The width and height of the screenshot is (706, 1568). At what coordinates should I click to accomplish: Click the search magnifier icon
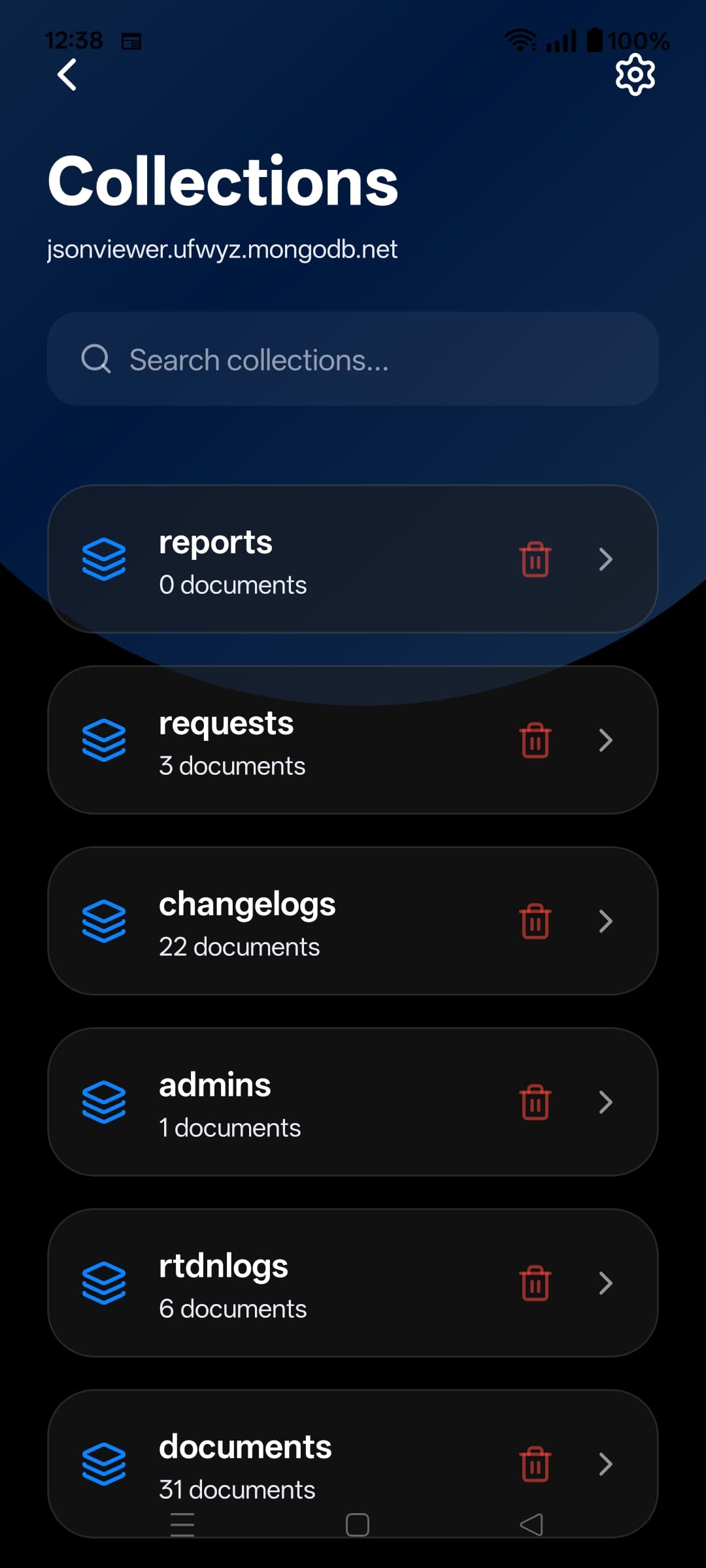[96, 359]
